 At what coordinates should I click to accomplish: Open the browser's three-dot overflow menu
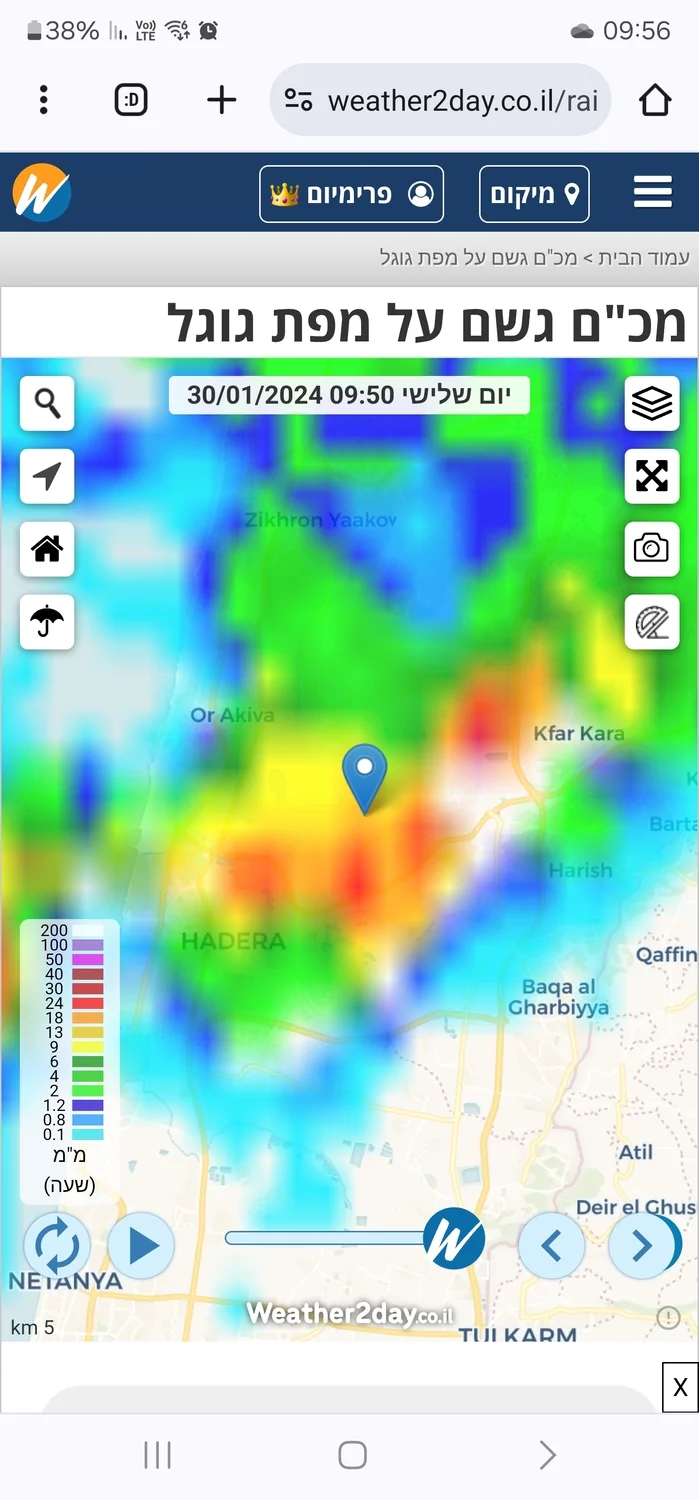point(44,100)
